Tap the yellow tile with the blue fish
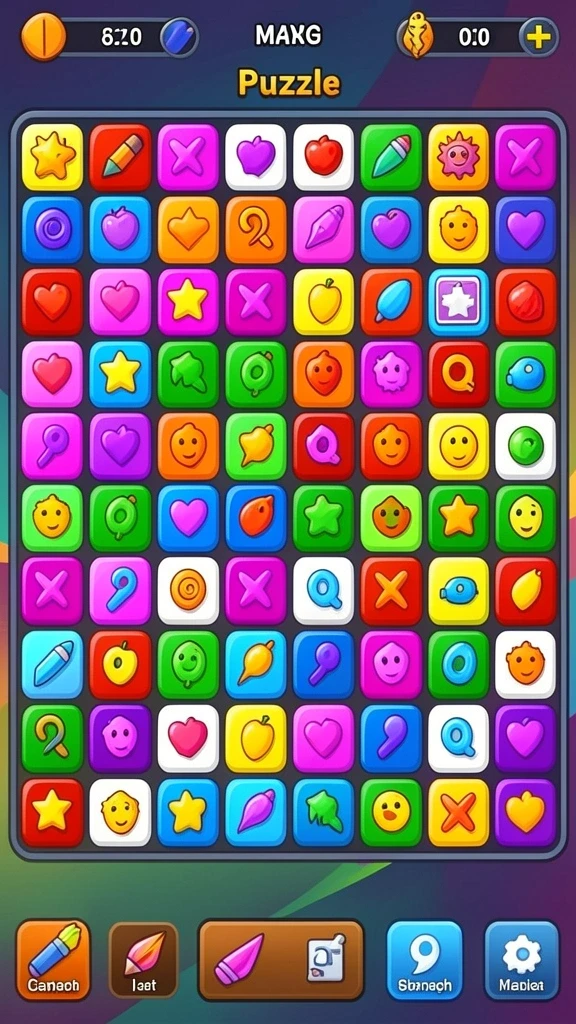 (458, 590)
